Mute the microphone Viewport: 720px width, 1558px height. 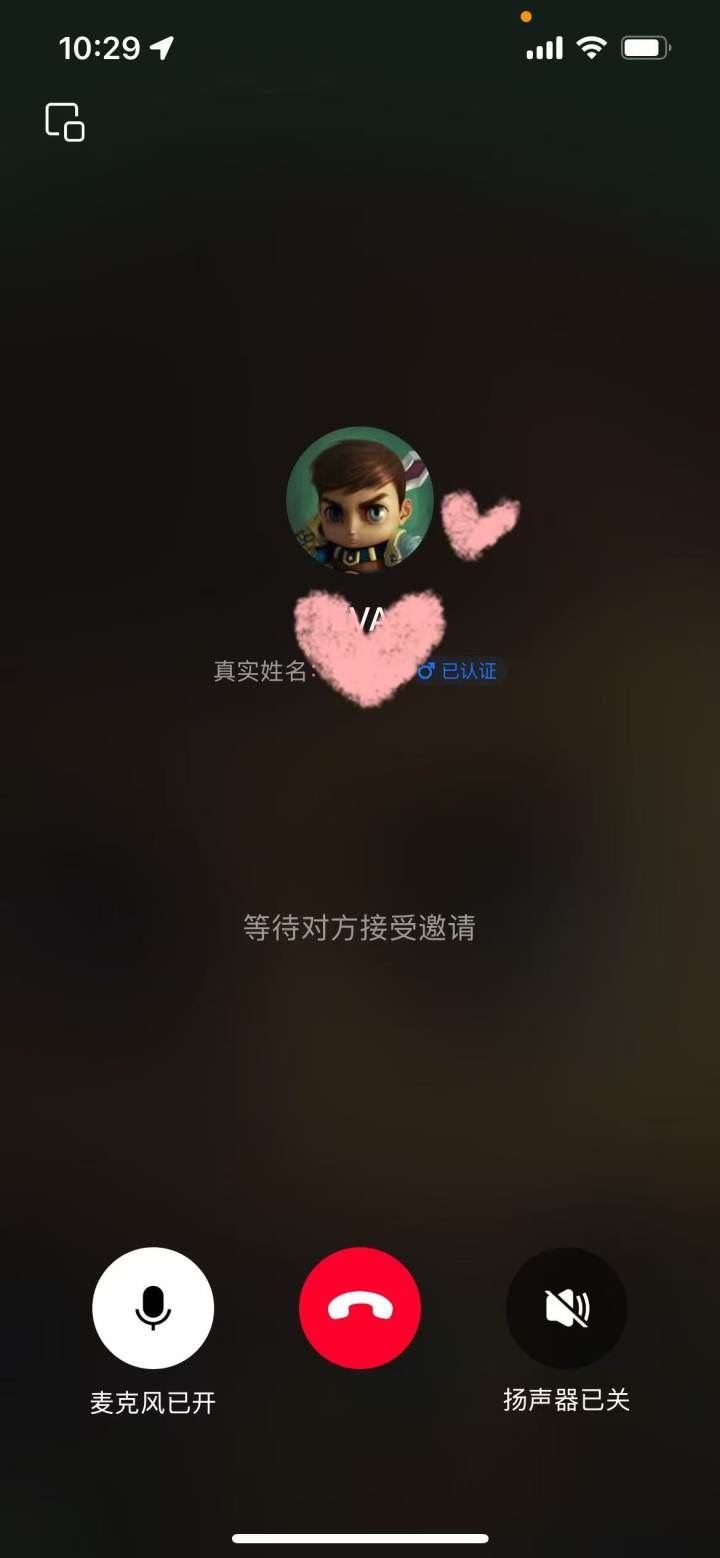pos(153,1307)
